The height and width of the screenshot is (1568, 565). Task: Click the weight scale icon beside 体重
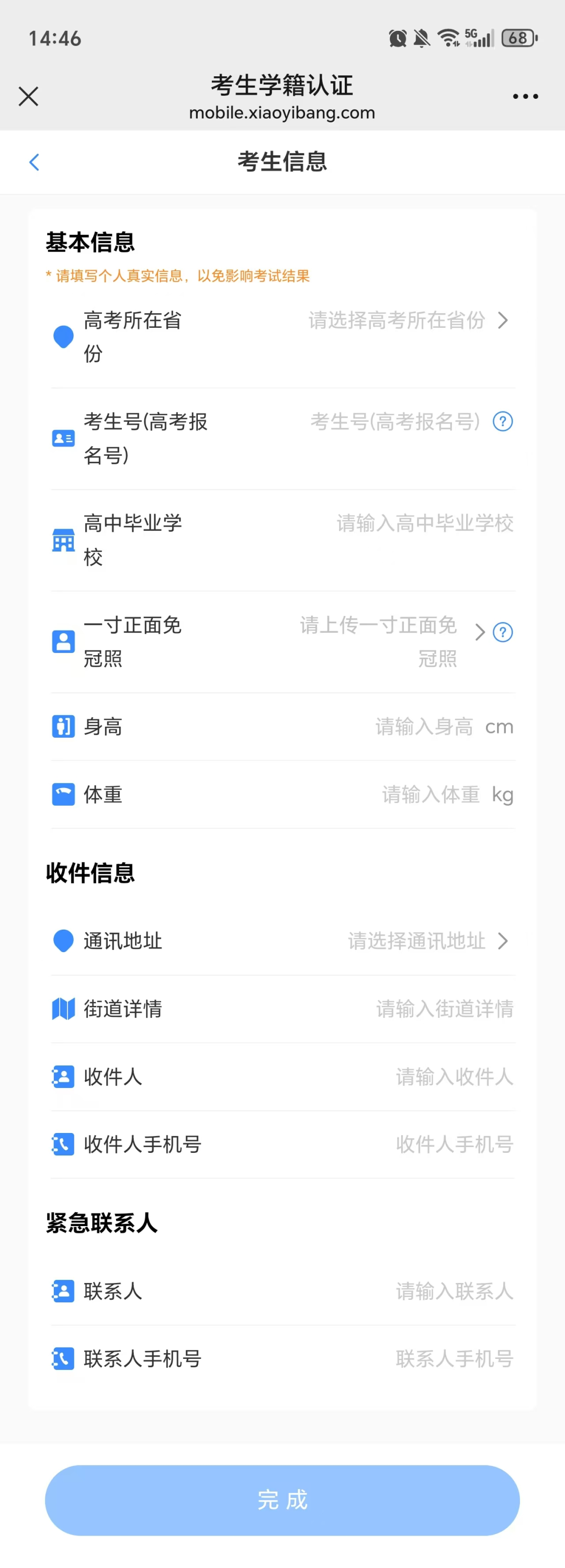click(63, 794)
